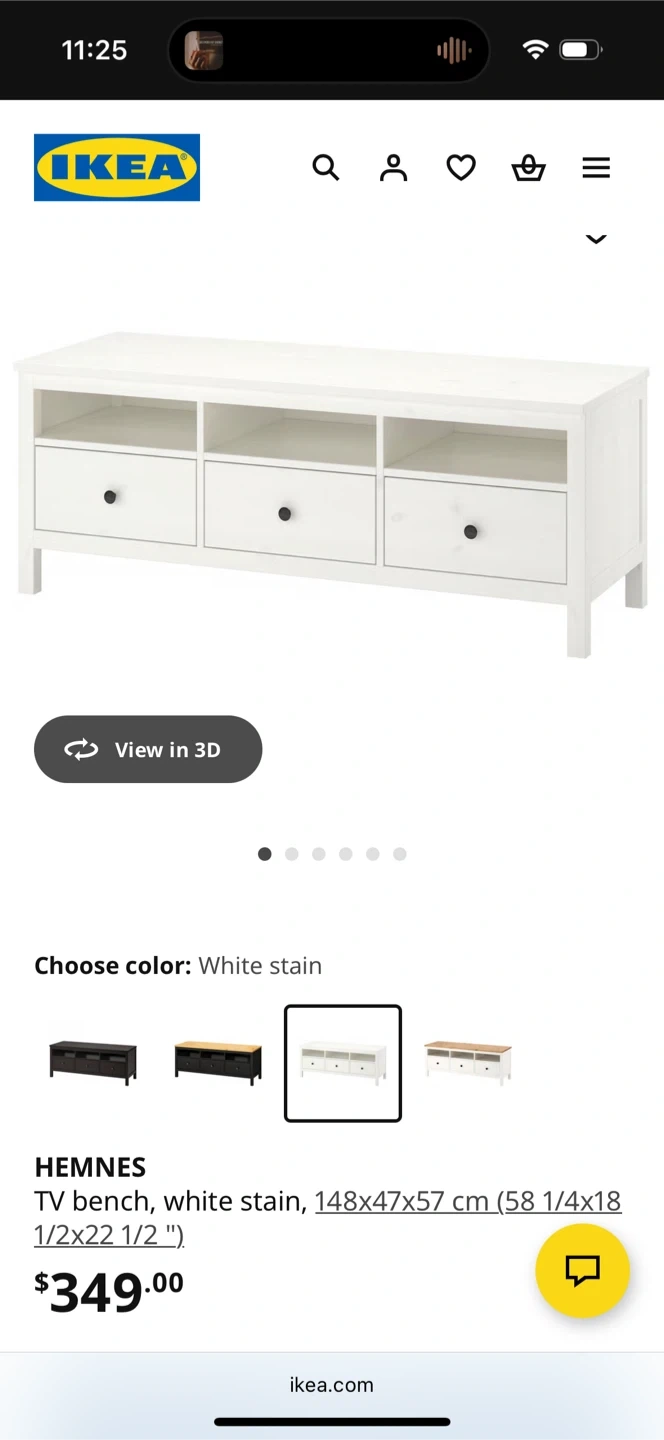Go to the IKEA home page logo
This screenshot has height=1440, width=664.
click(x=117, y=168)
